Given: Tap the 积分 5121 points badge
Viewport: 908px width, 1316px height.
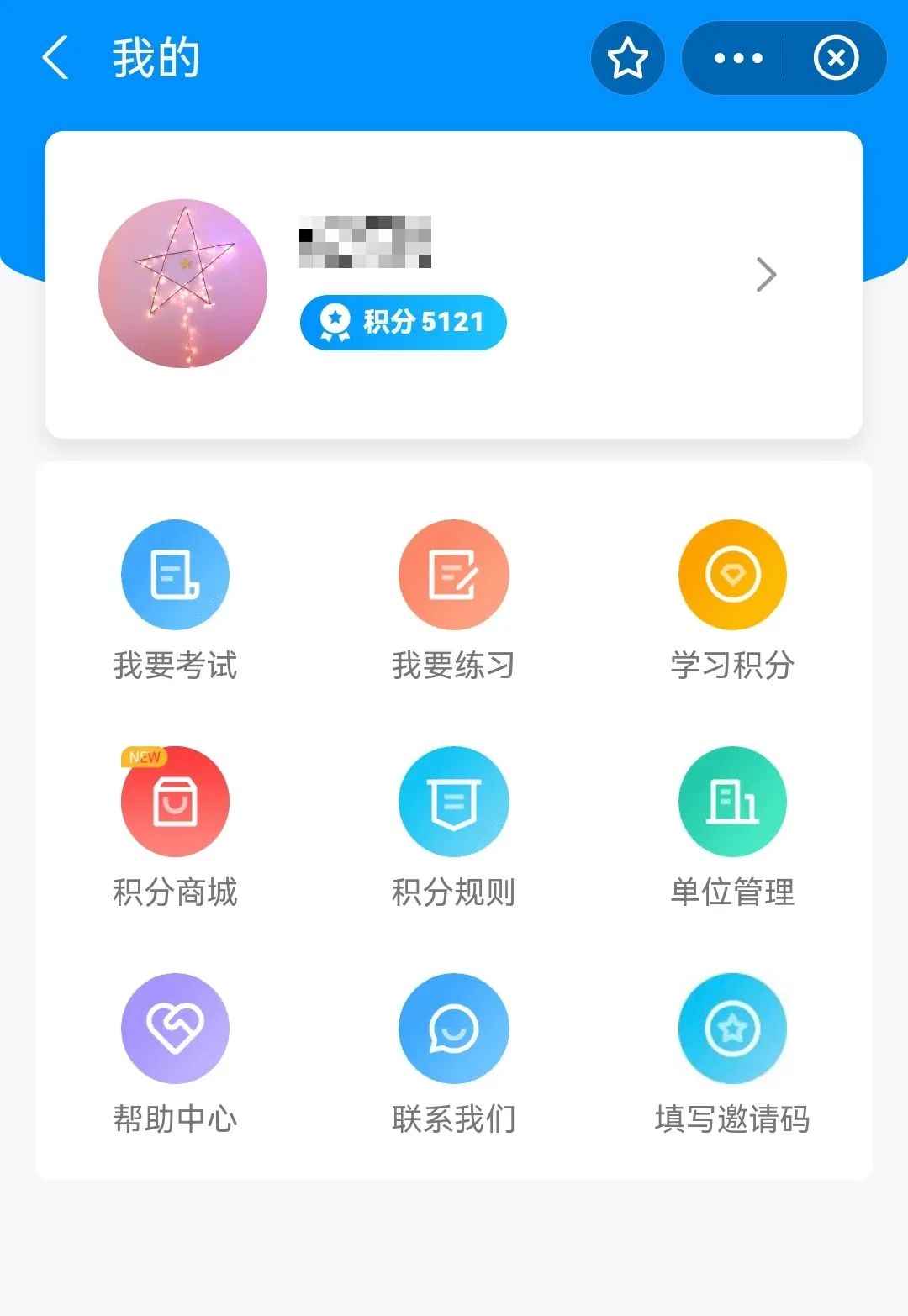Looking at the screenshot, I should [x=404, y=322].
